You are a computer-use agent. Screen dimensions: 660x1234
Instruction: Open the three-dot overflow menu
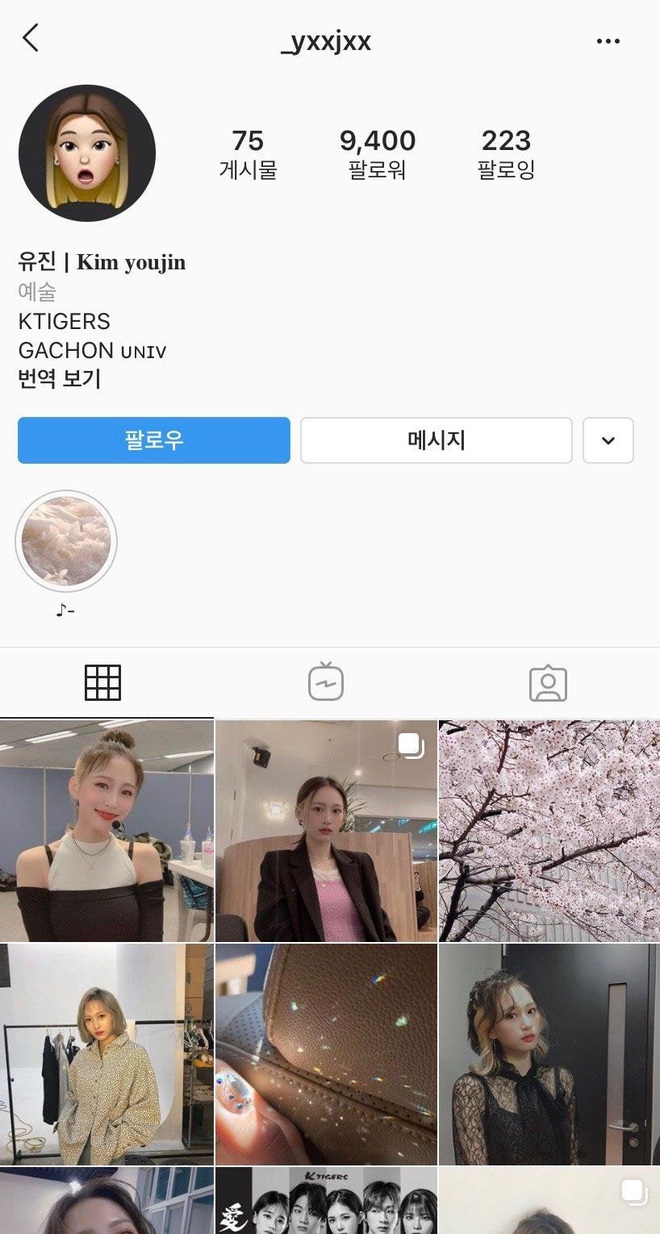[608, 41]
